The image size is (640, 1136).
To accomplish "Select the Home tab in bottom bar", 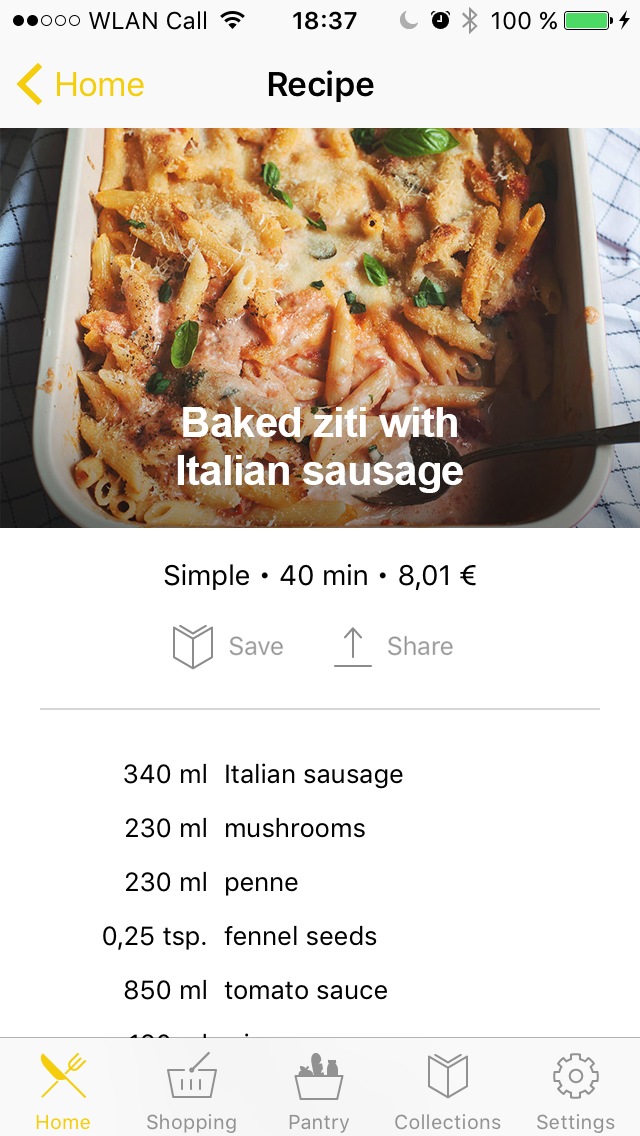I will [x=63, y=1090].
